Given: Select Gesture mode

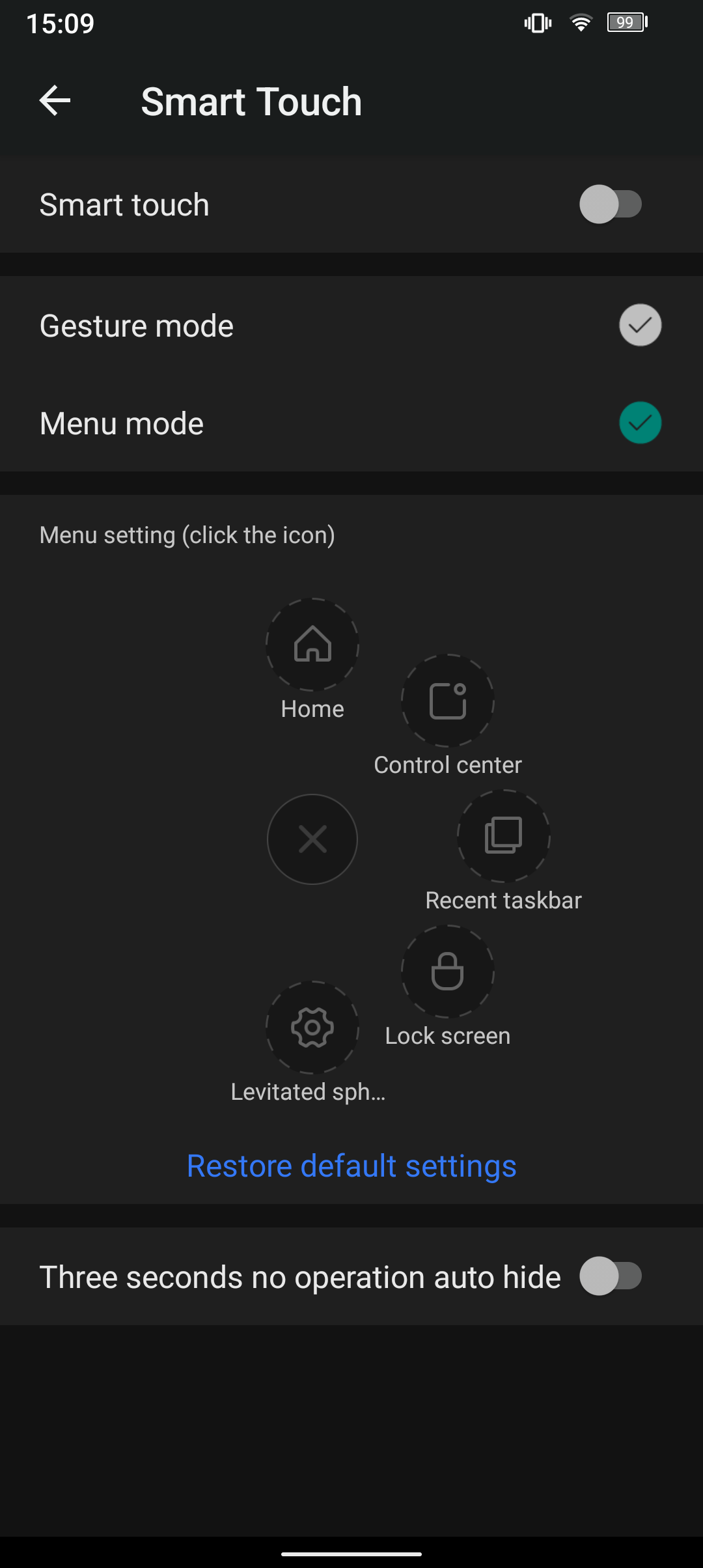Looking at the screenshot, I should coord(351,325).
